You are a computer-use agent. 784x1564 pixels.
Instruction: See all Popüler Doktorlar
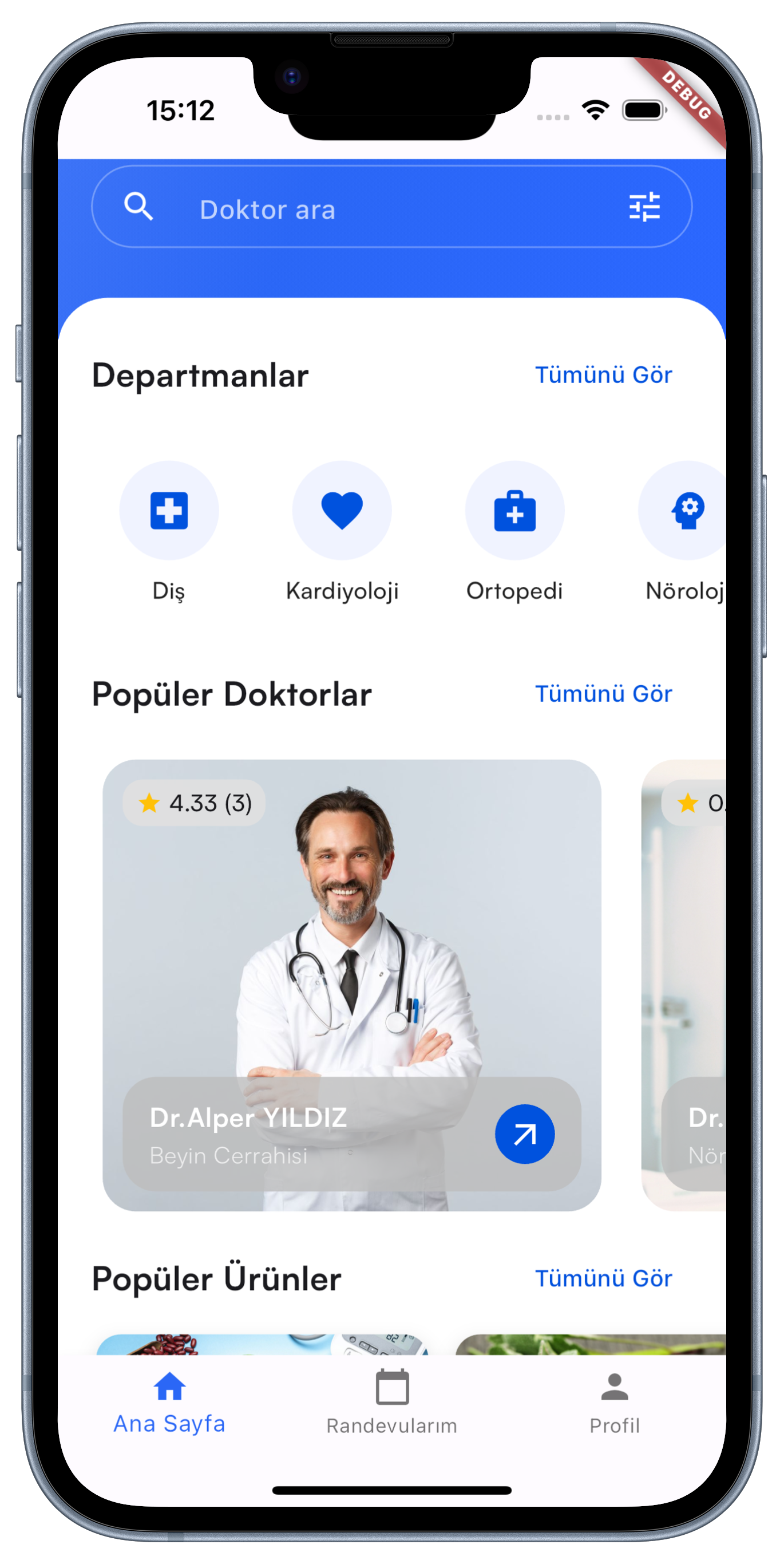point(603,693)
